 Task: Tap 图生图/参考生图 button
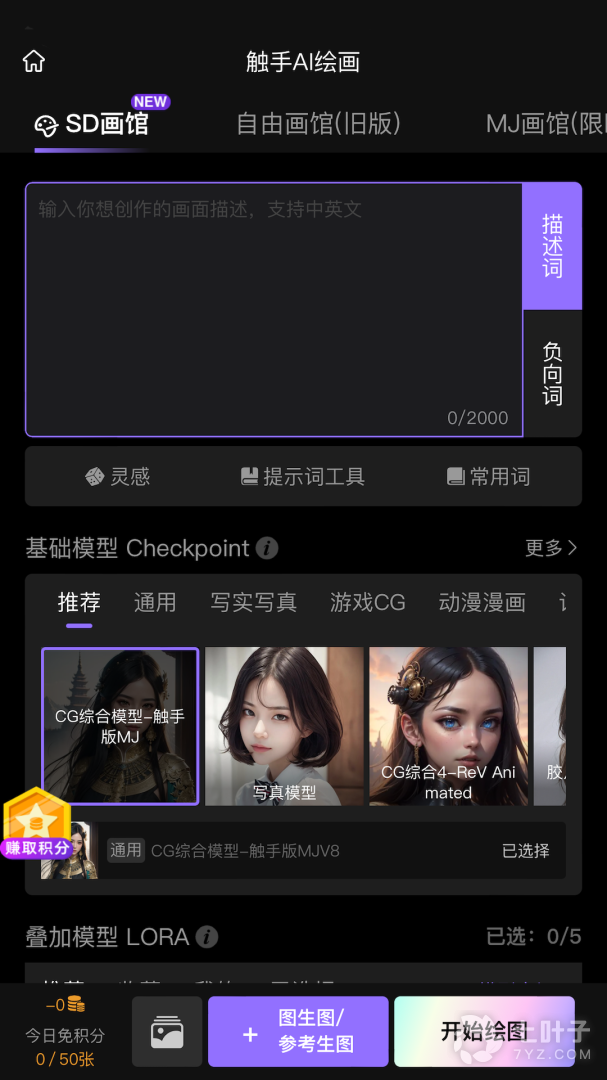(x=298, y=1031)
